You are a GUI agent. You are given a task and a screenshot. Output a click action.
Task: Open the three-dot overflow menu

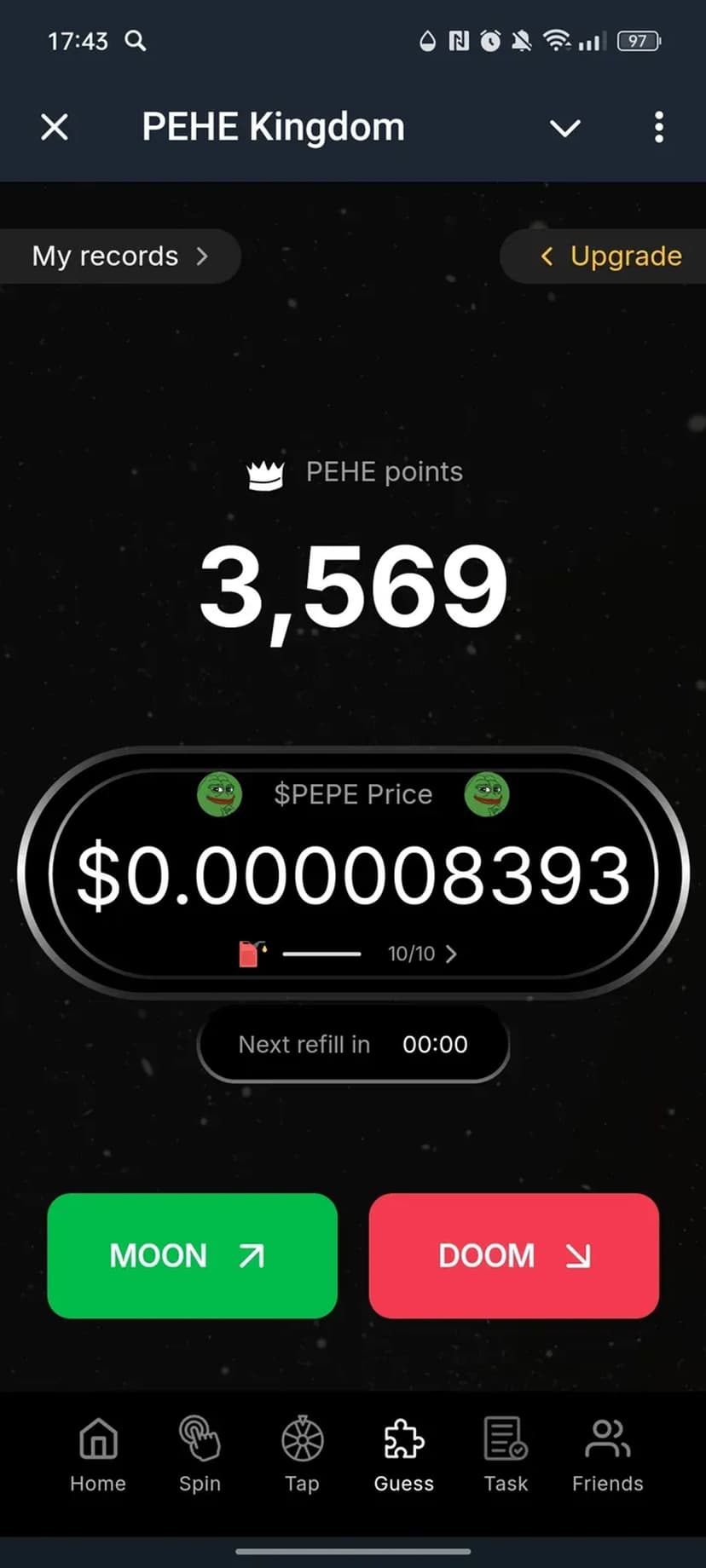click(658, 128)
